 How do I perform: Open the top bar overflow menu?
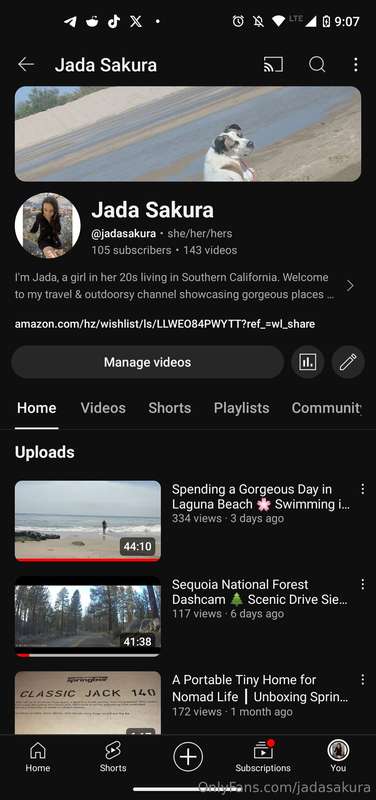tap(356, 64)
